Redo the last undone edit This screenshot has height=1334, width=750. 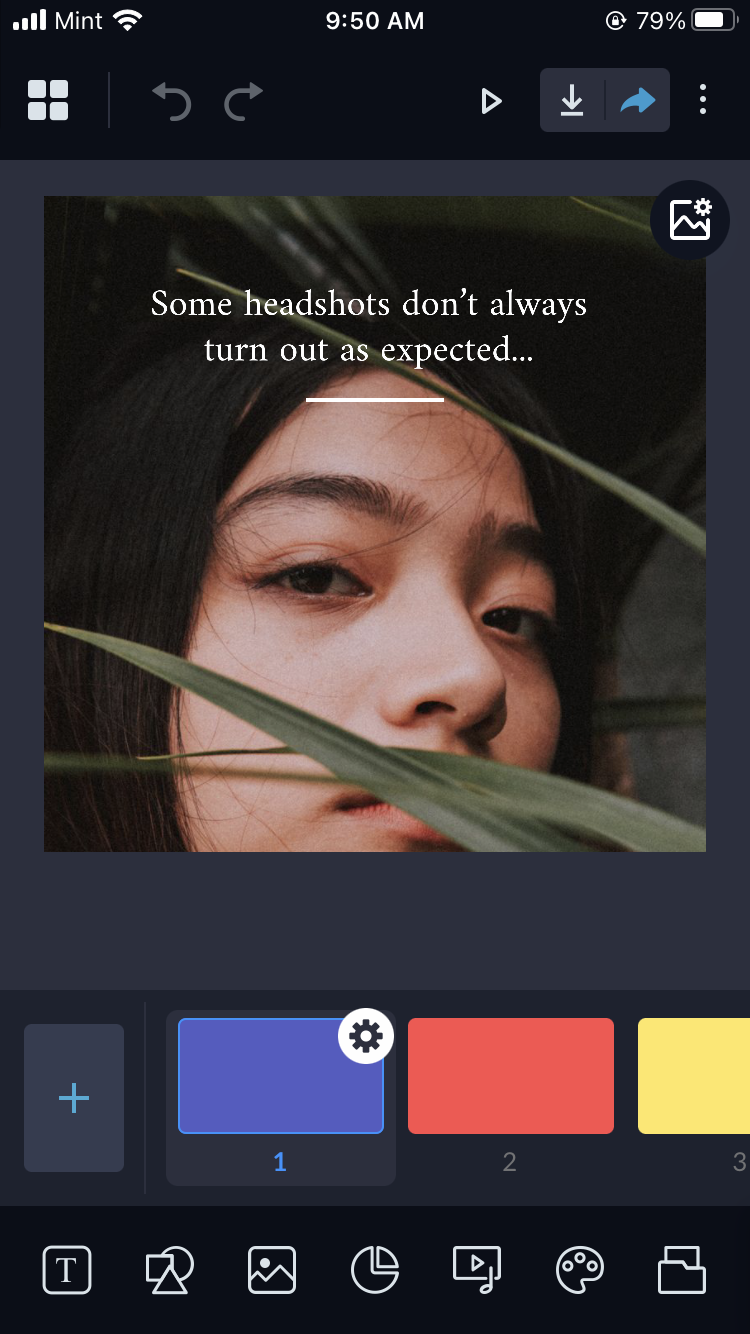[x=243, y=101]
